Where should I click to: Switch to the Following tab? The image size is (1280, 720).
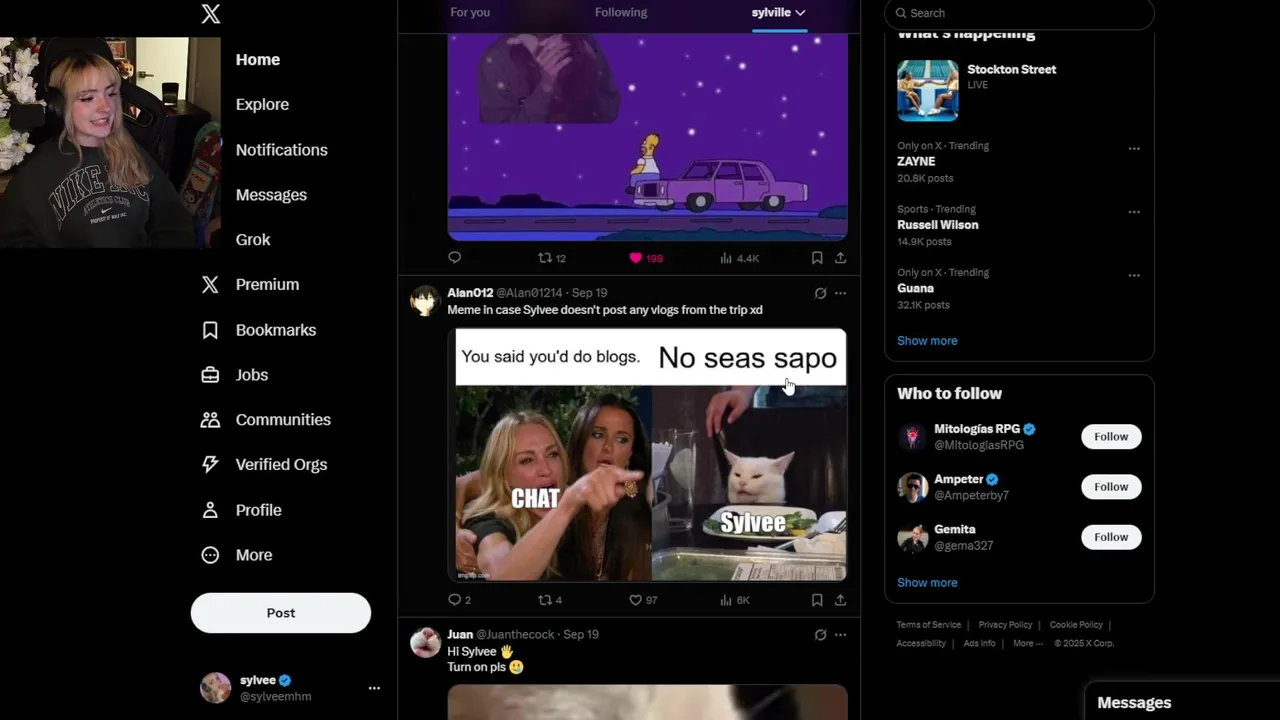point(621,13)
